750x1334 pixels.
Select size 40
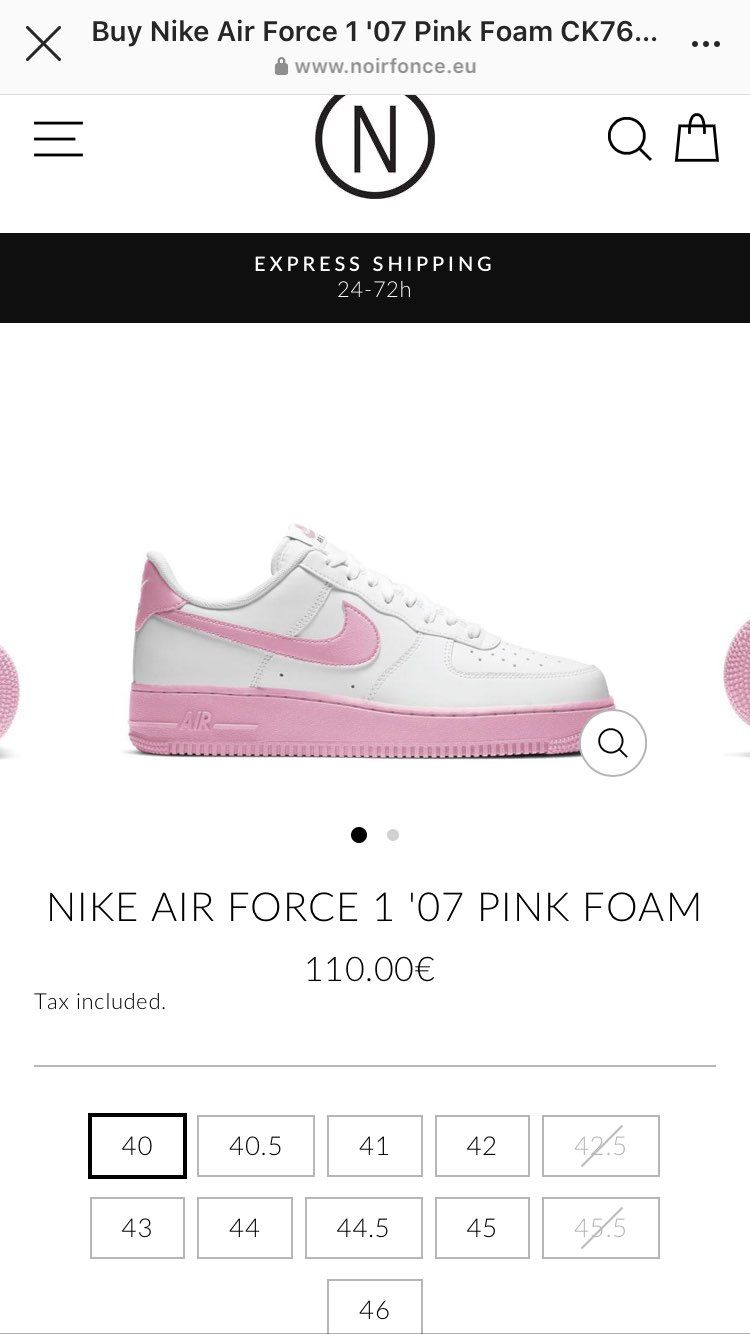click(137, 1146)
